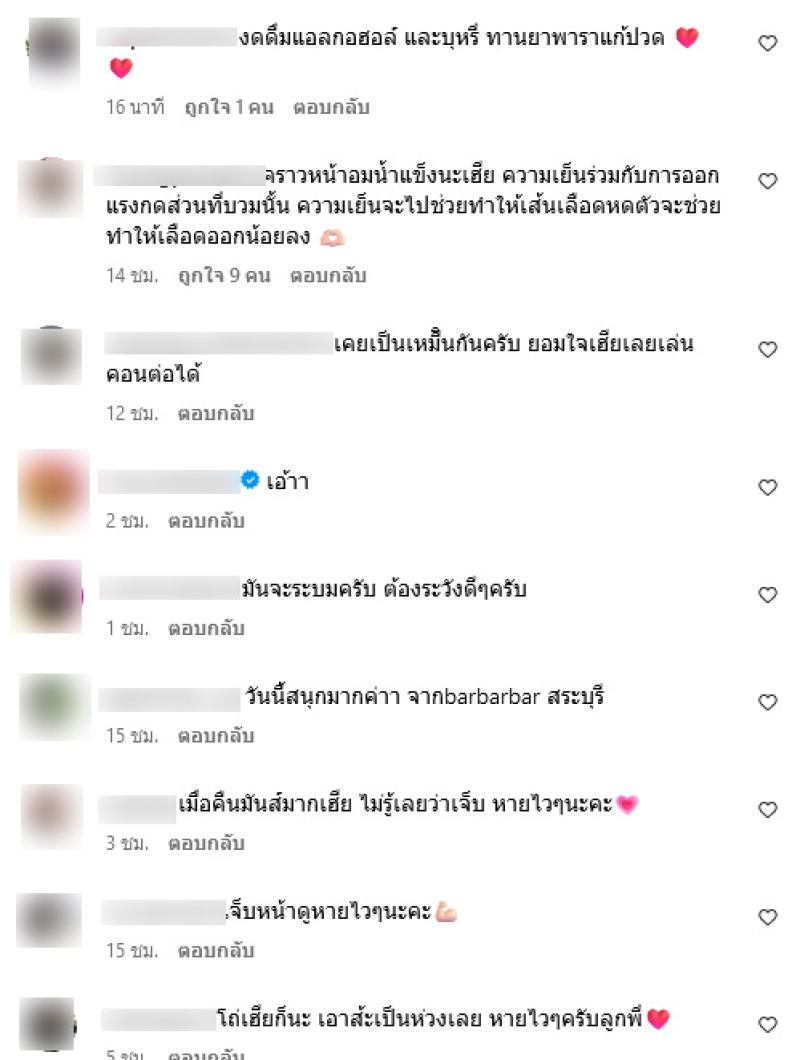
Task: Like the comment about อมน้ำแข็ง
Action: (767, 181)
